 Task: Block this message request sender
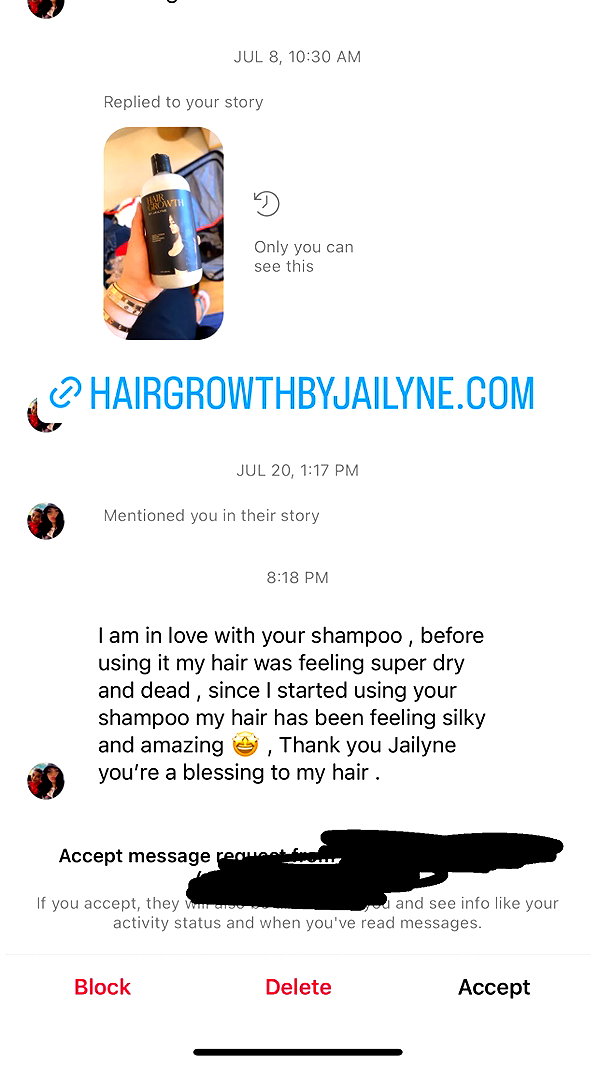(103, 986)
